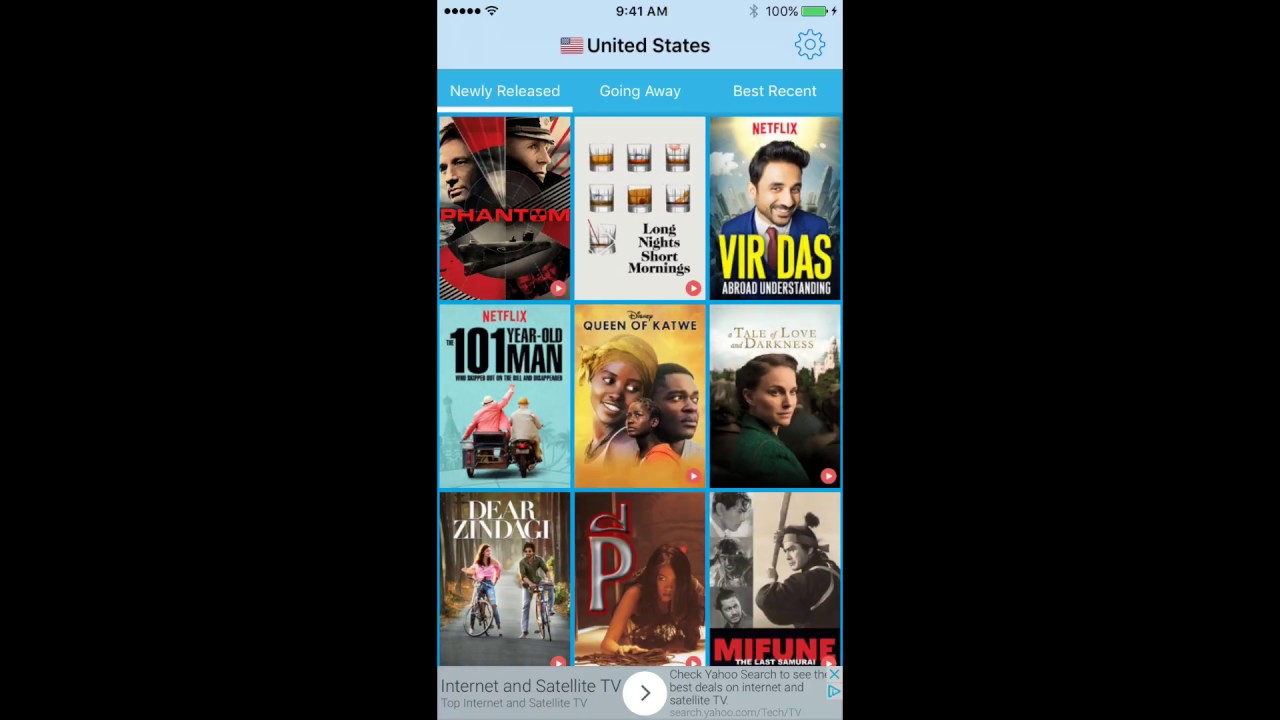The width and height of the screenshot is (1280, 720).
Task: Open Mifune The Last Samurai
Action: tap(775, 578)
